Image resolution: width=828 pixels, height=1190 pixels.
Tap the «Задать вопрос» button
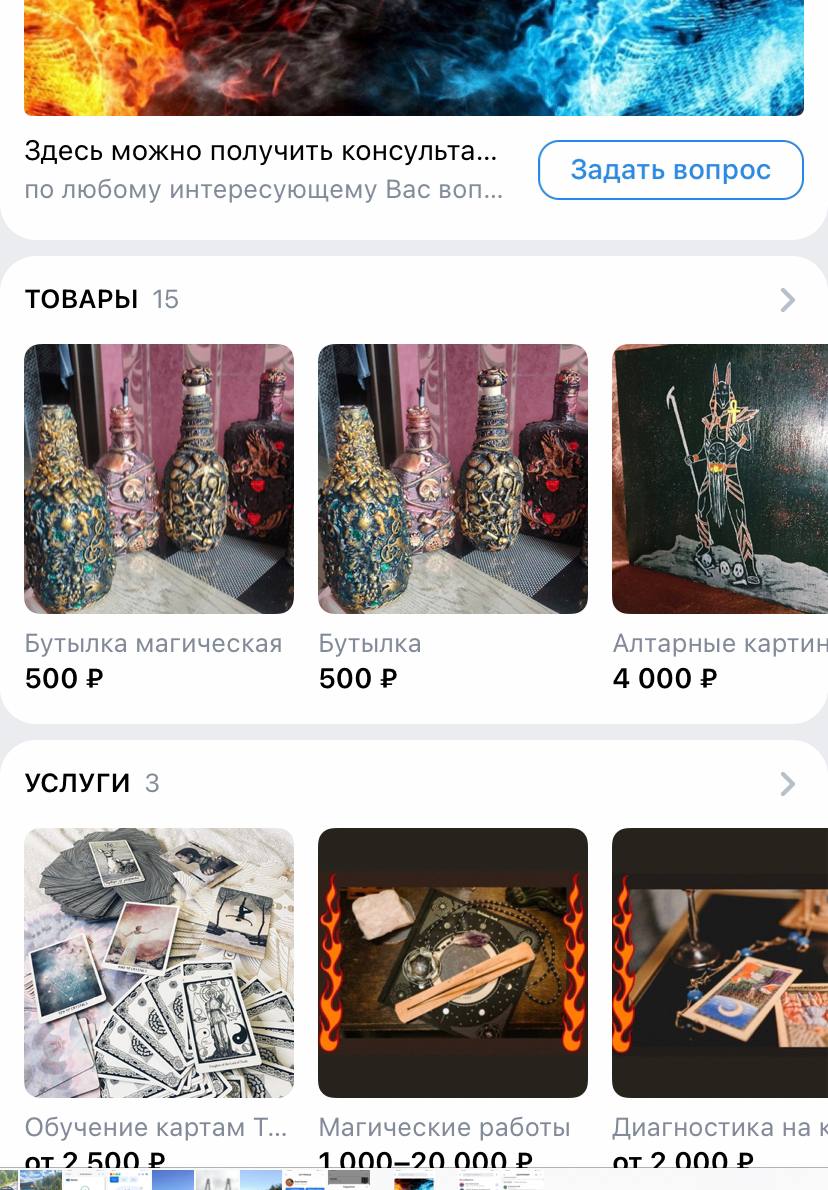click(x=670, y=170)
